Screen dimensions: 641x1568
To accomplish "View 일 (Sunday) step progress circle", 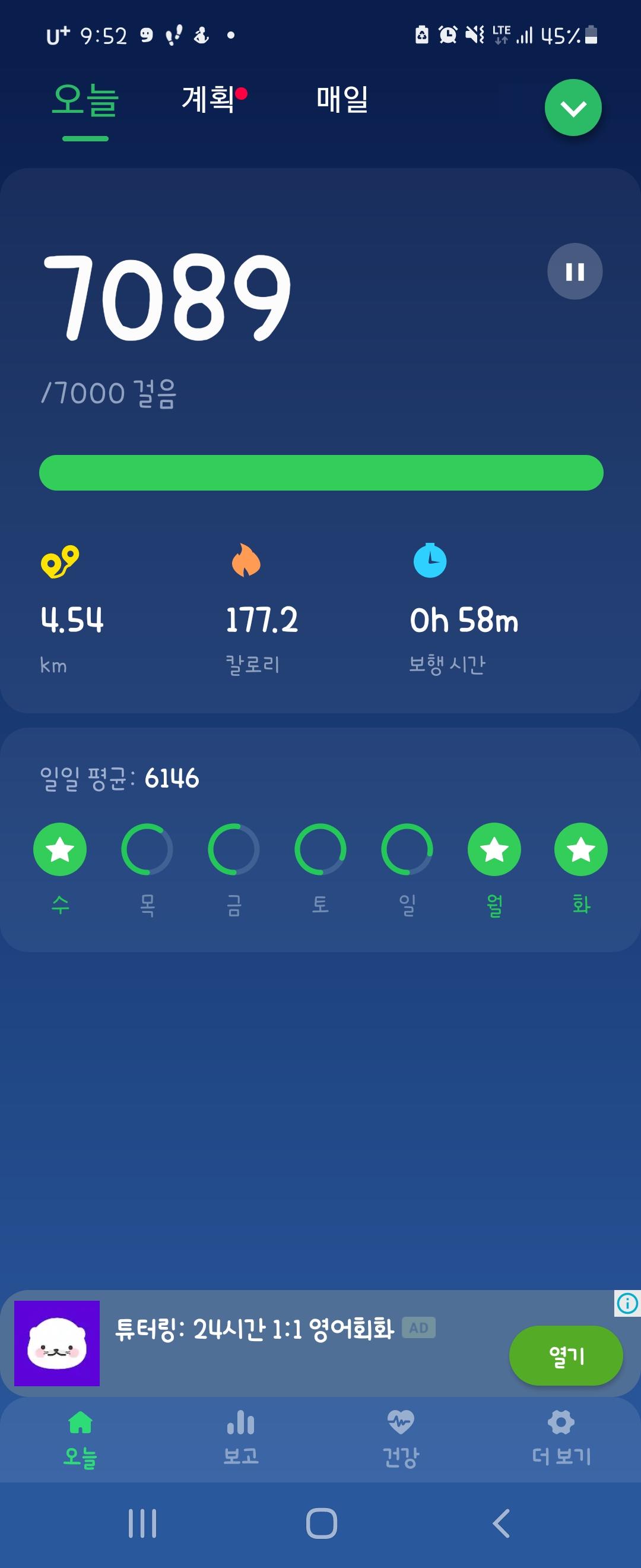I will [407, 849].
